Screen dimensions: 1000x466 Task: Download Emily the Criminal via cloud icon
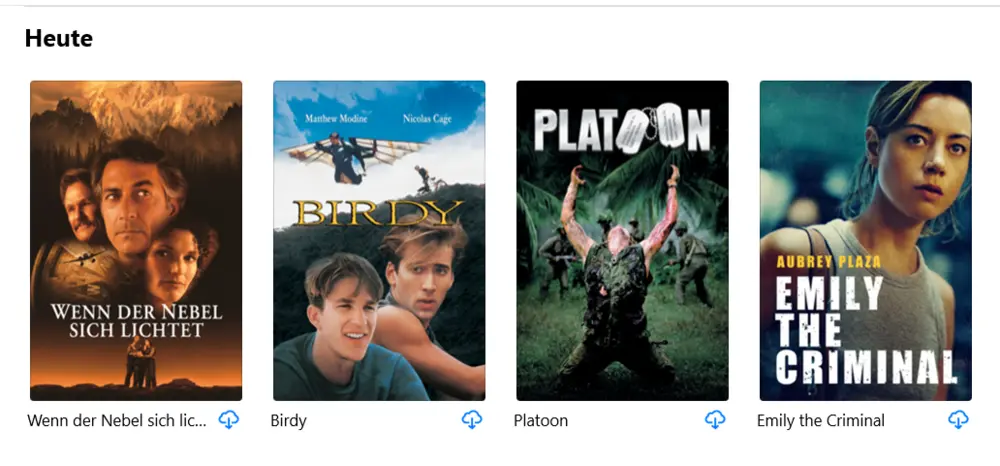[x=958, y=420]
